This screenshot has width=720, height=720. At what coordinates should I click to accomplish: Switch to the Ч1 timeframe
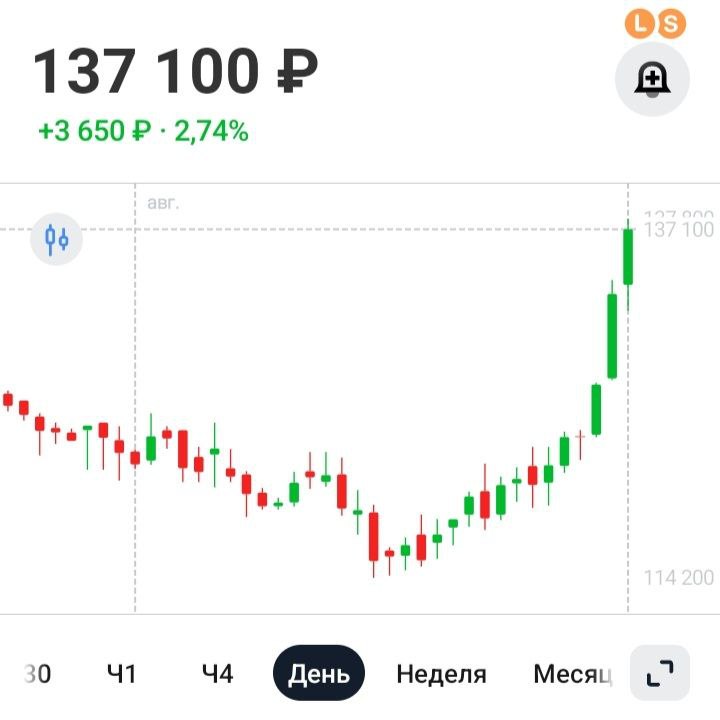coord(121,673)
